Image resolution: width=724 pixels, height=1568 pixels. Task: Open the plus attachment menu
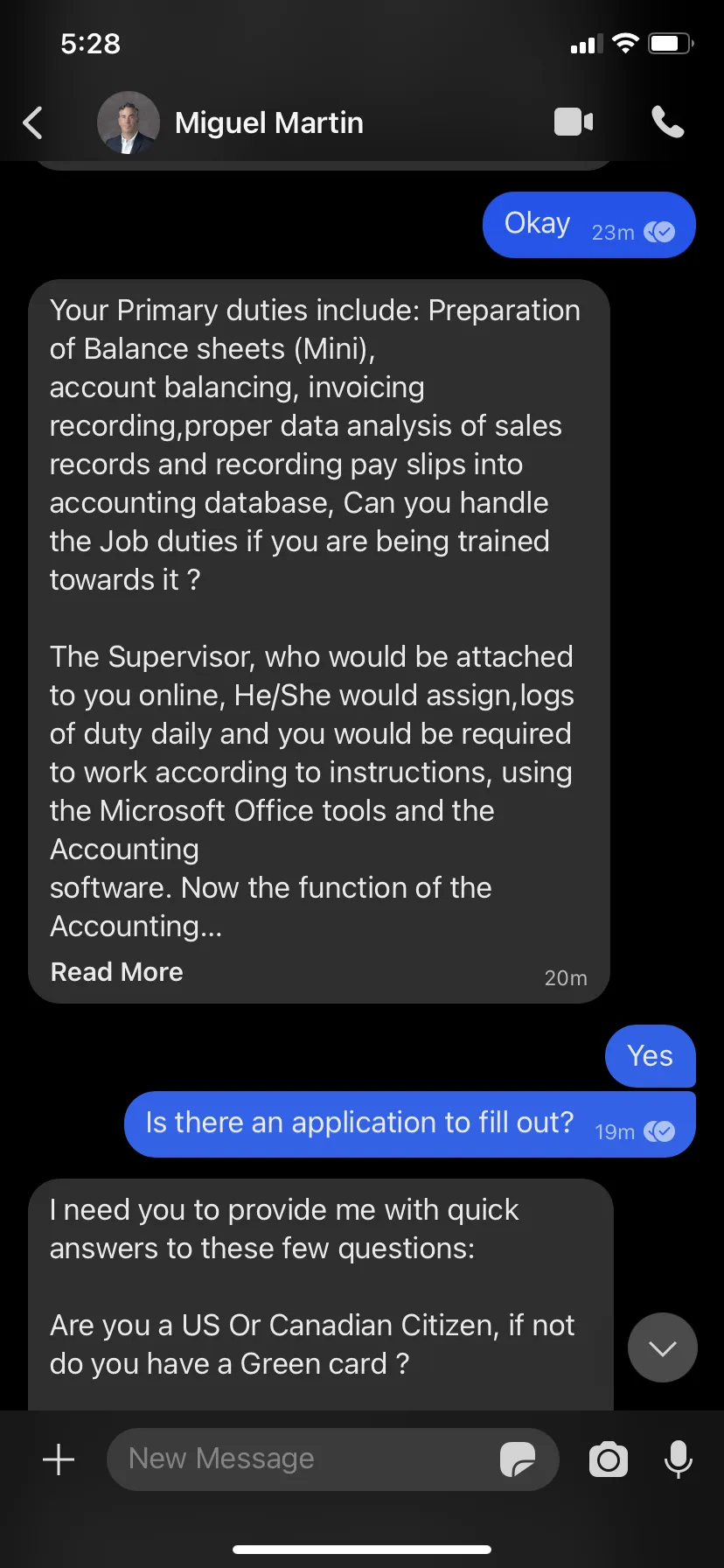59,1459
